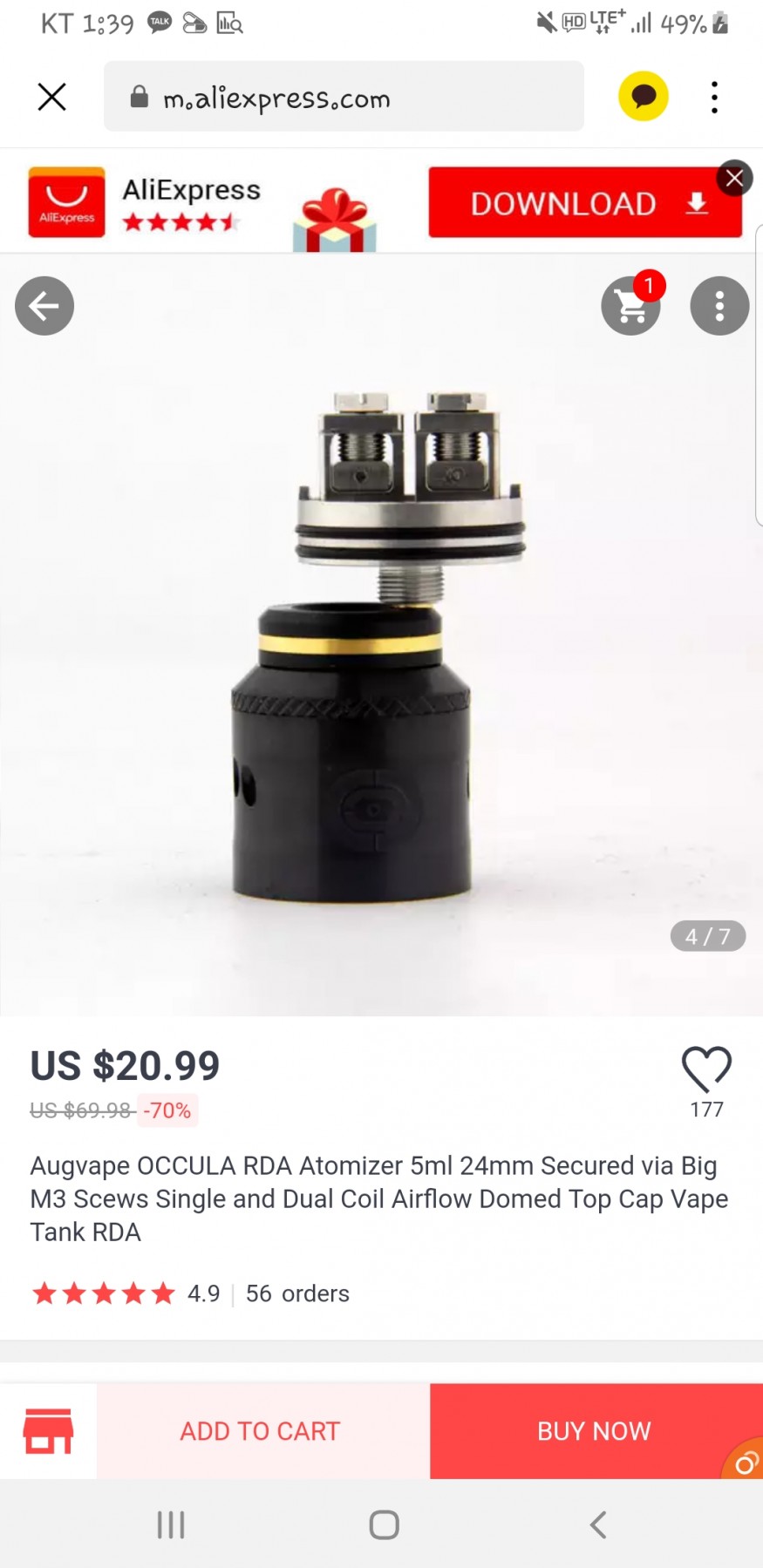Open the browser overflow menu
The image size is (763, 1568).
click(x=714, y=97)
